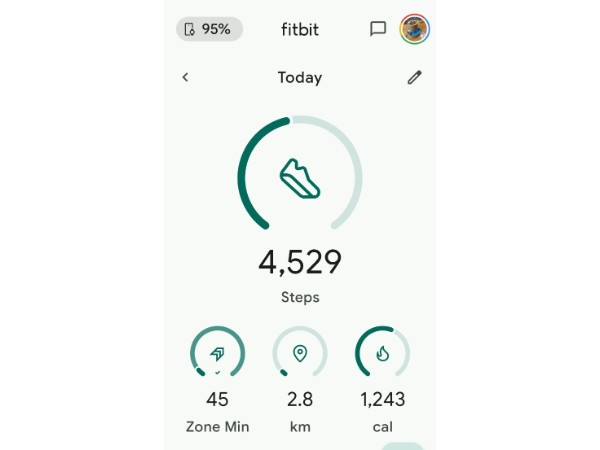Edit the Today dashboard with pencil icon

(415, 77)
